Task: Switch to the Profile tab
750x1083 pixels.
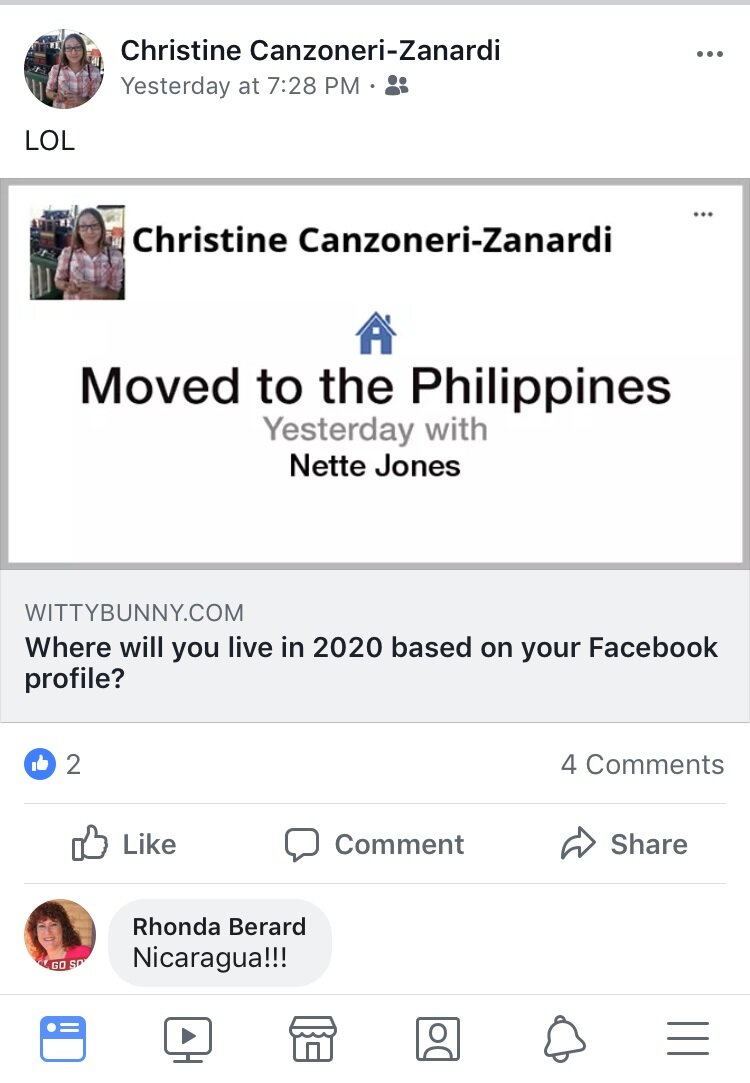Action: click(437, 1039)
